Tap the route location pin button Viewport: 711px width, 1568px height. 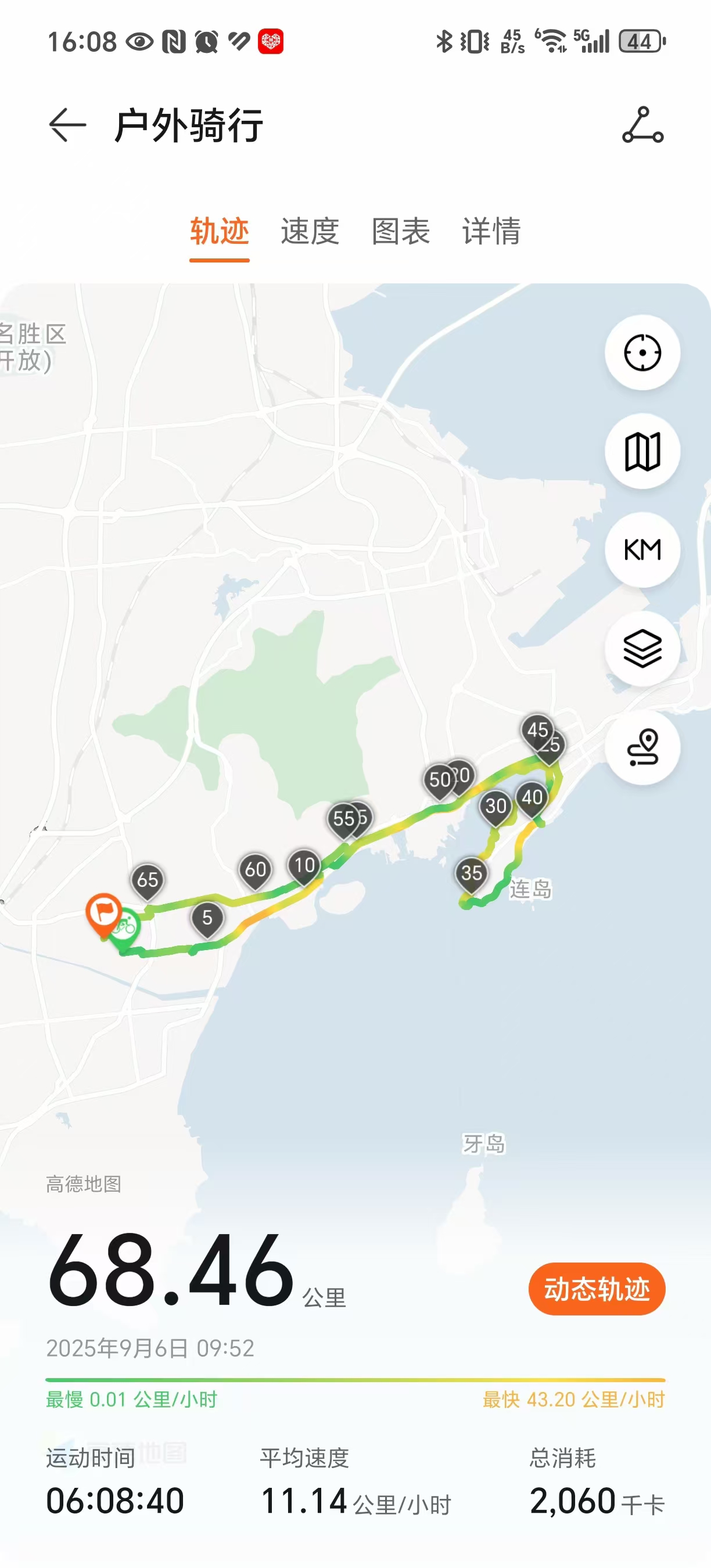642,747
